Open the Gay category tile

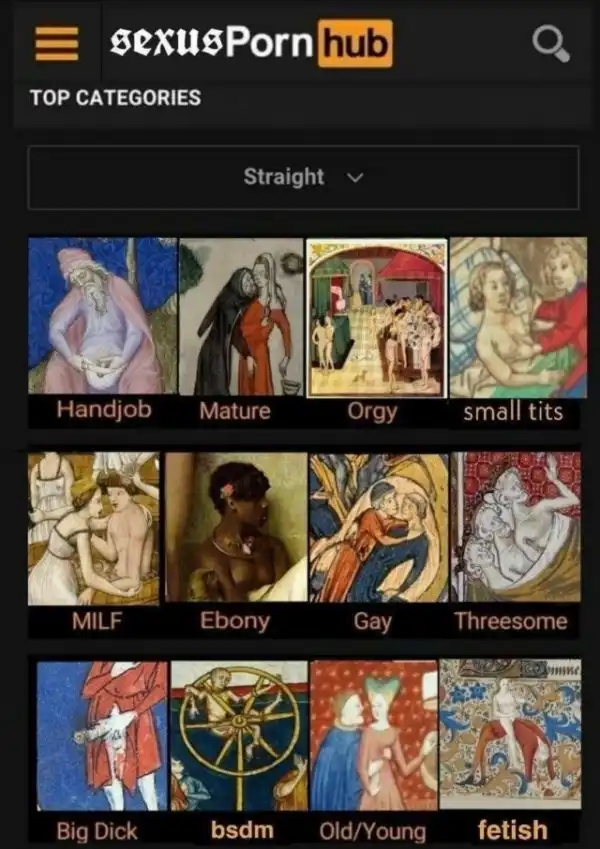(x=377, y=540)
